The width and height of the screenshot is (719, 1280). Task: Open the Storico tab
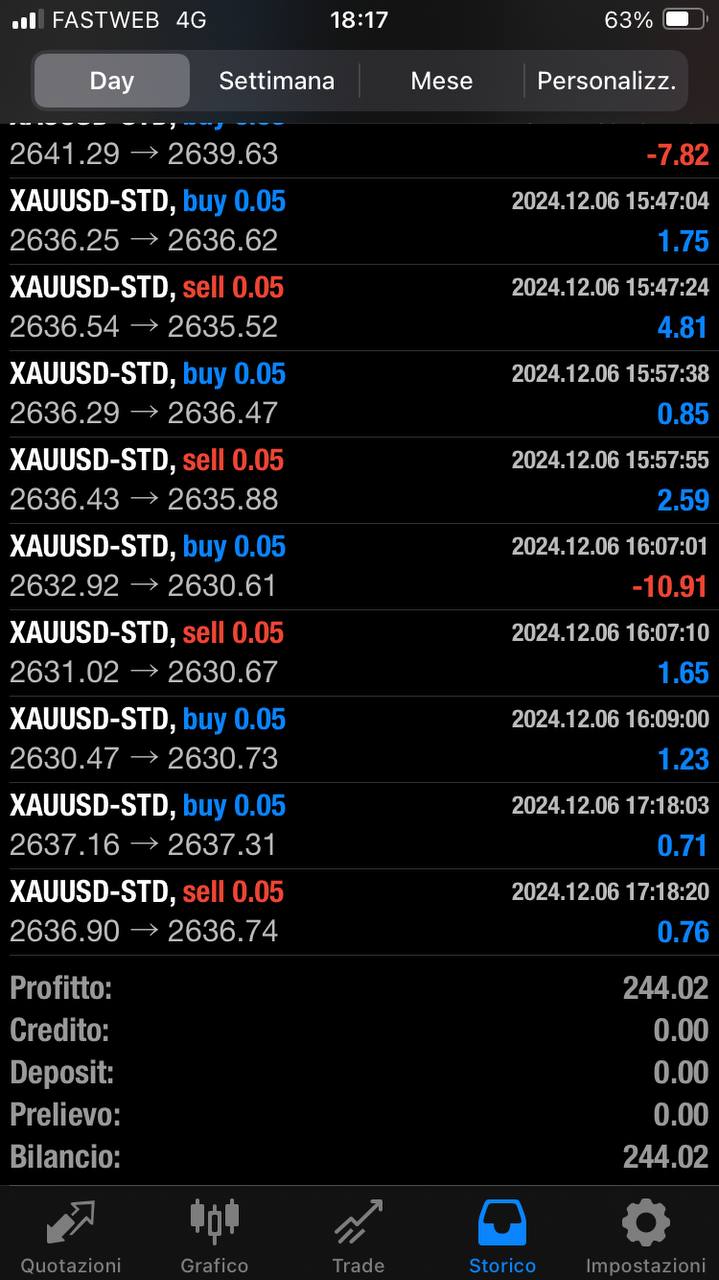tap(502, 1236)
